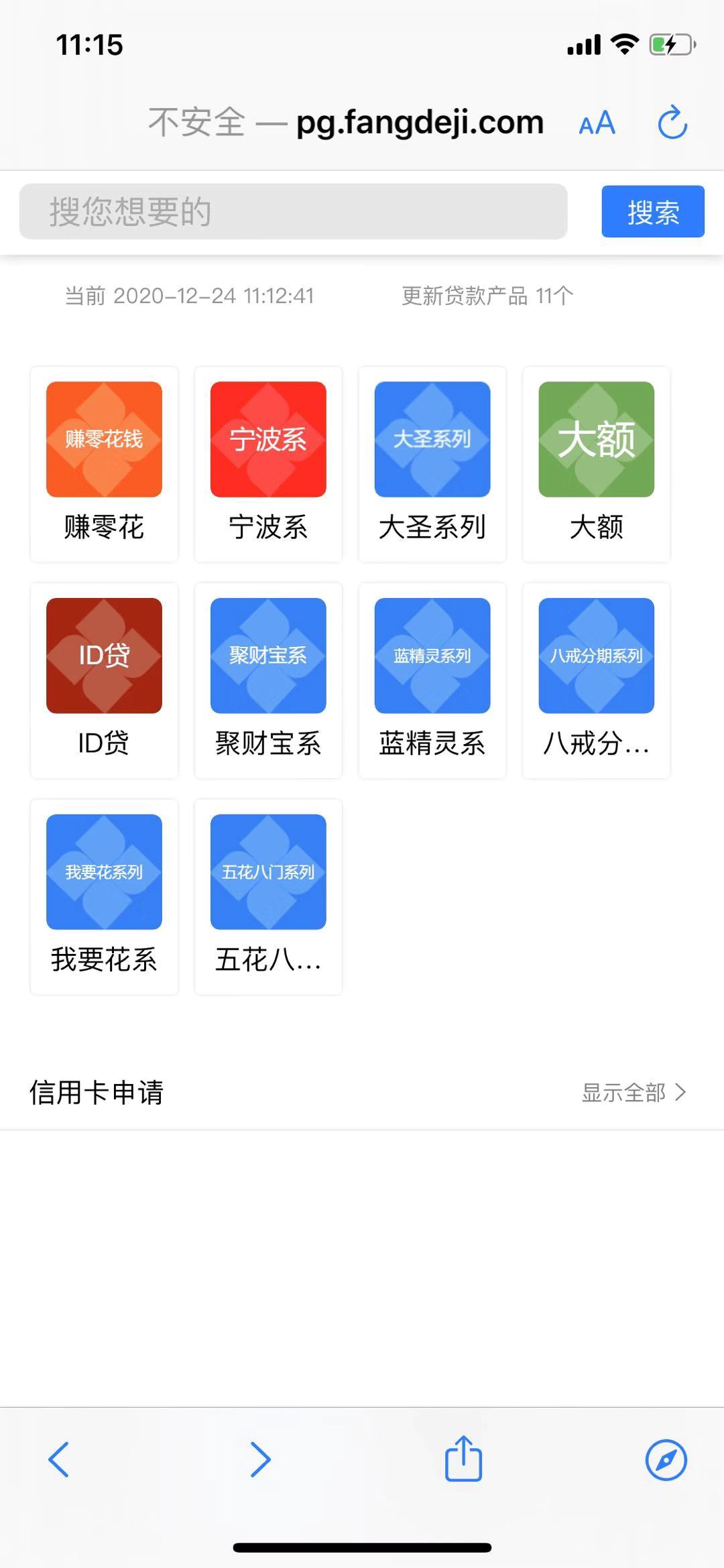
Task: Select the 聚财宝系 tile
Action: [x=268, y=680]
